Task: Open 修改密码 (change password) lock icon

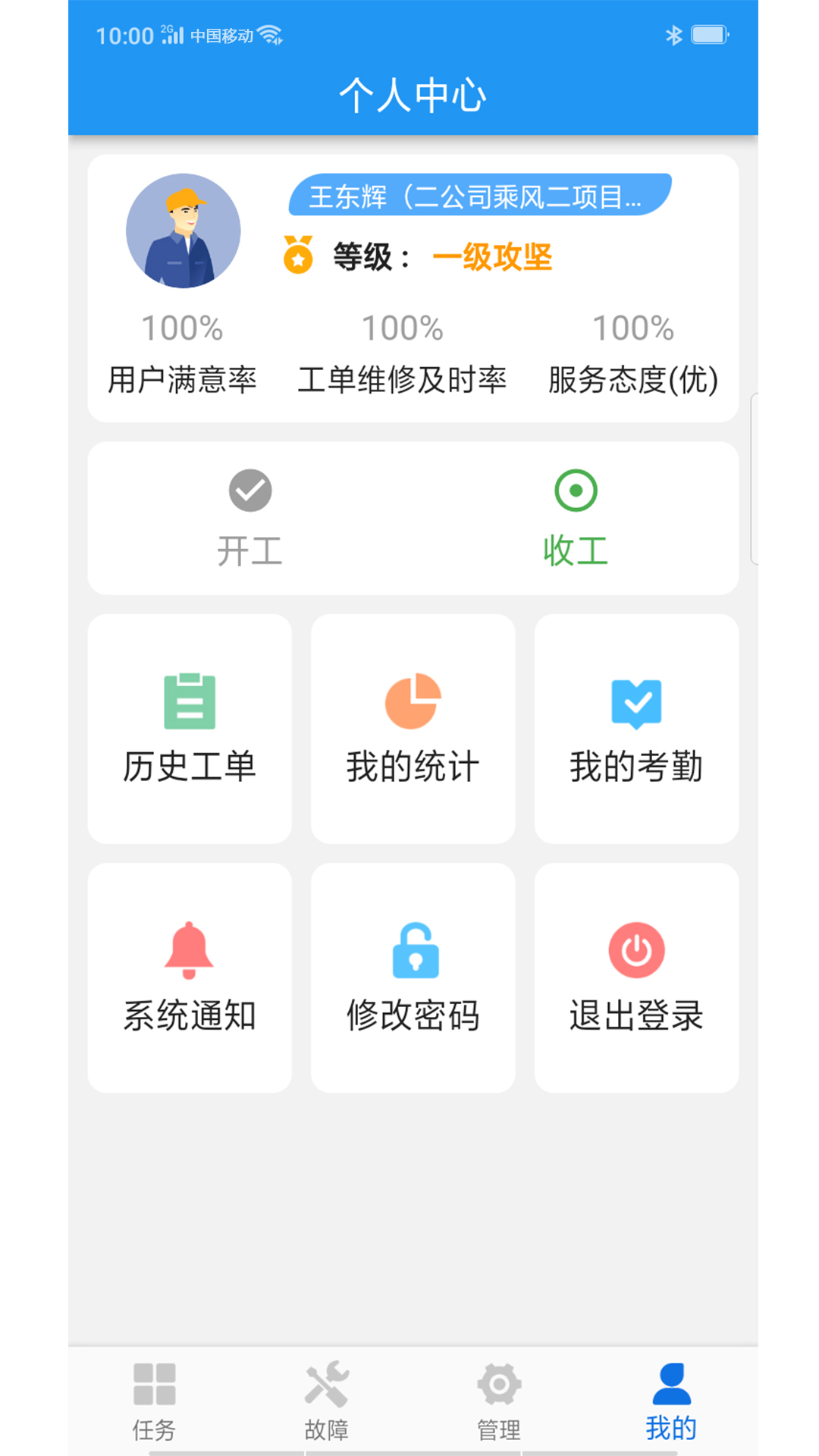Action: tap(413, 950)
